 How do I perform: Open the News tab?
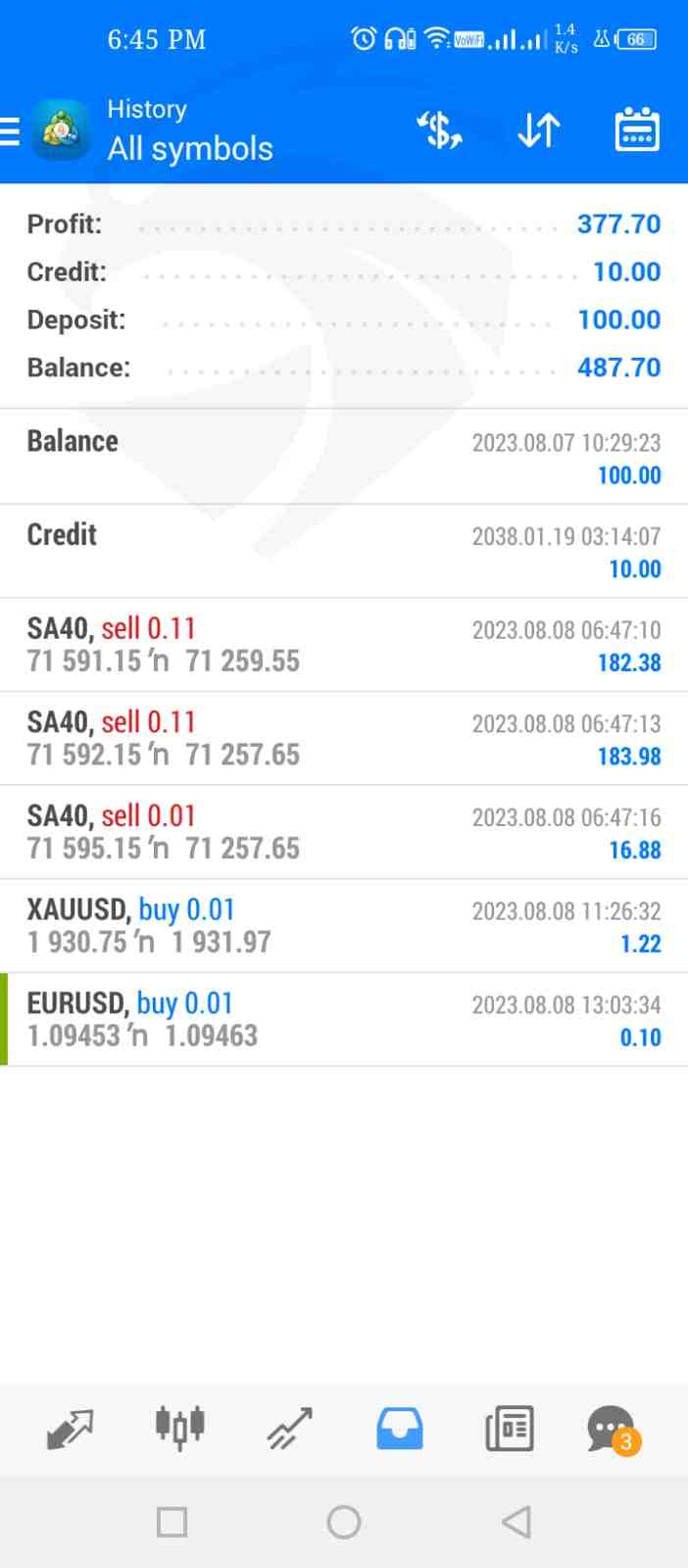coord(510,1428)
